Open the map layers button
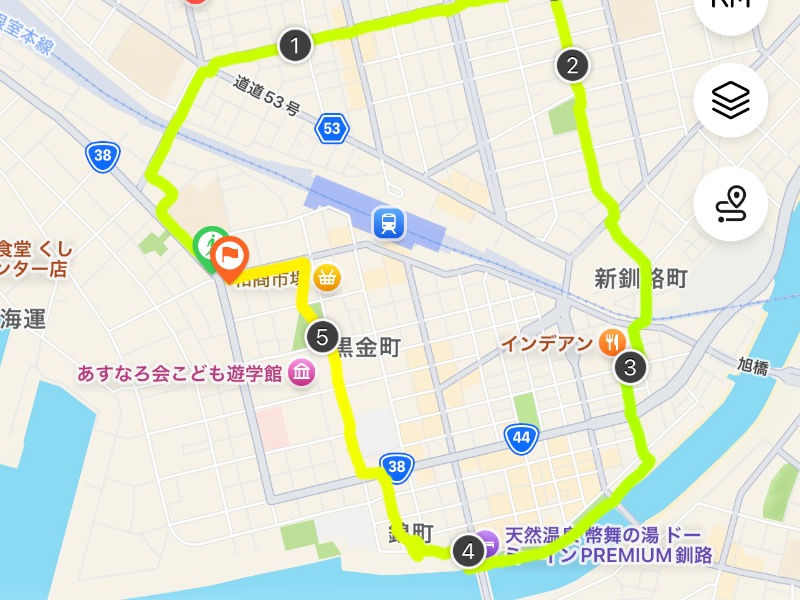The image size is (800, 600). 731,99
